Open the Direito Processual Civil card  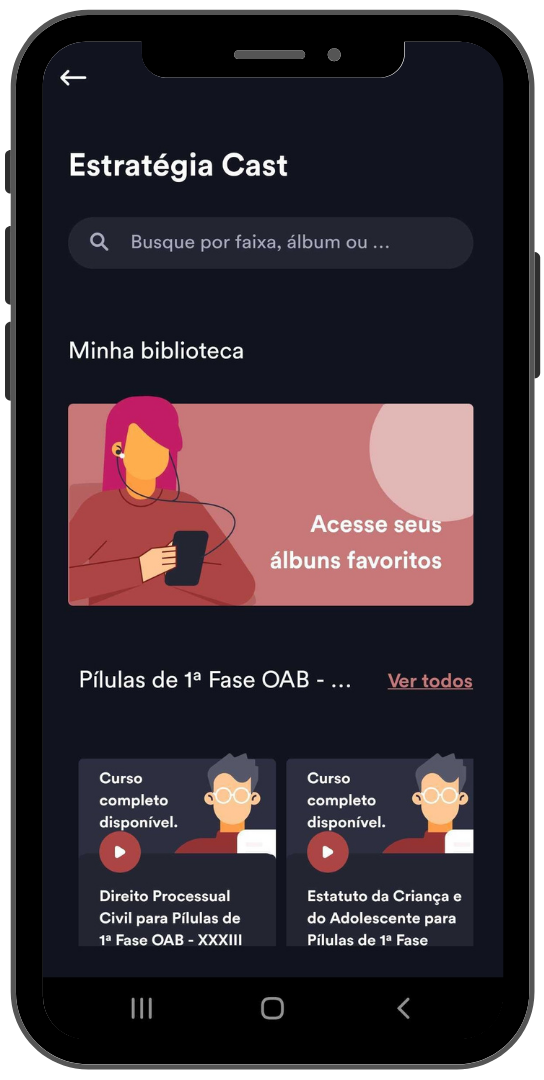pos(177,853)
